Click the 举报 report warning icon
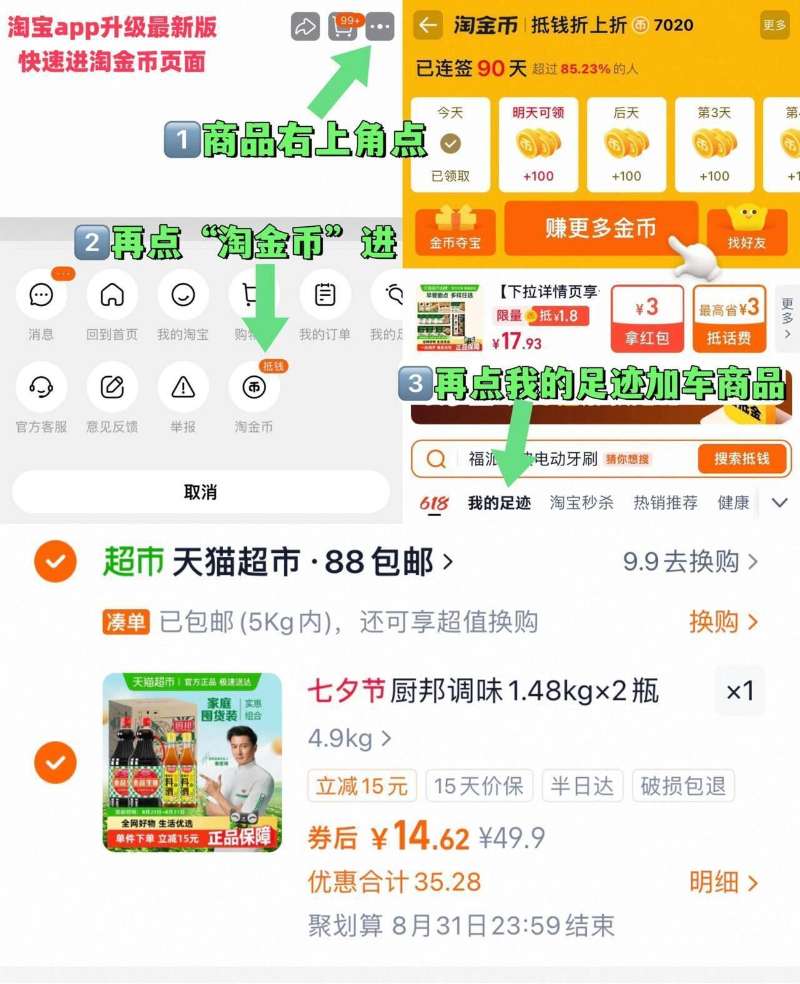Image resolution: width=800 pixels, height=984 pixels. click(183, 390)
